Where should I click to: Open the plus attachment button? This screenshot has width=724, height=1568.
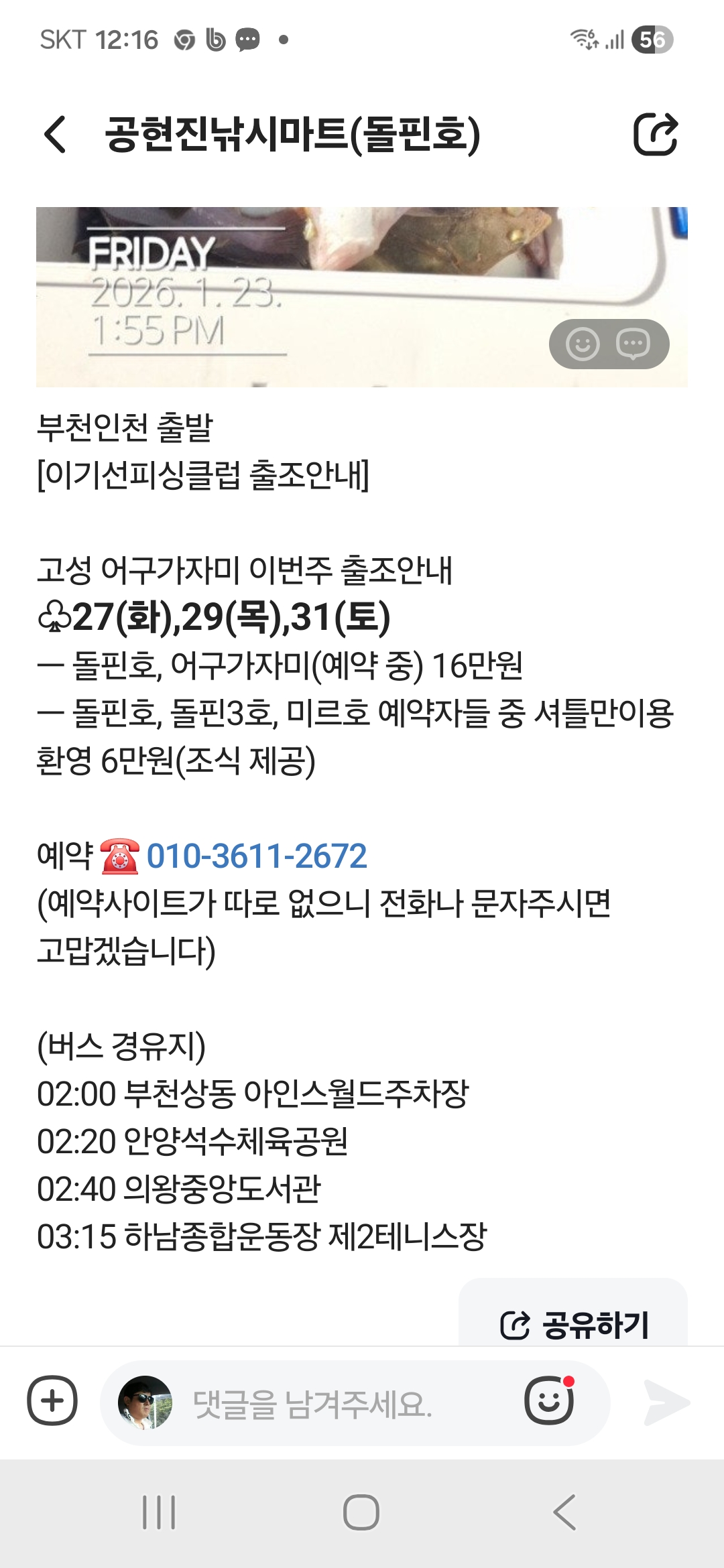point(52,1400)
